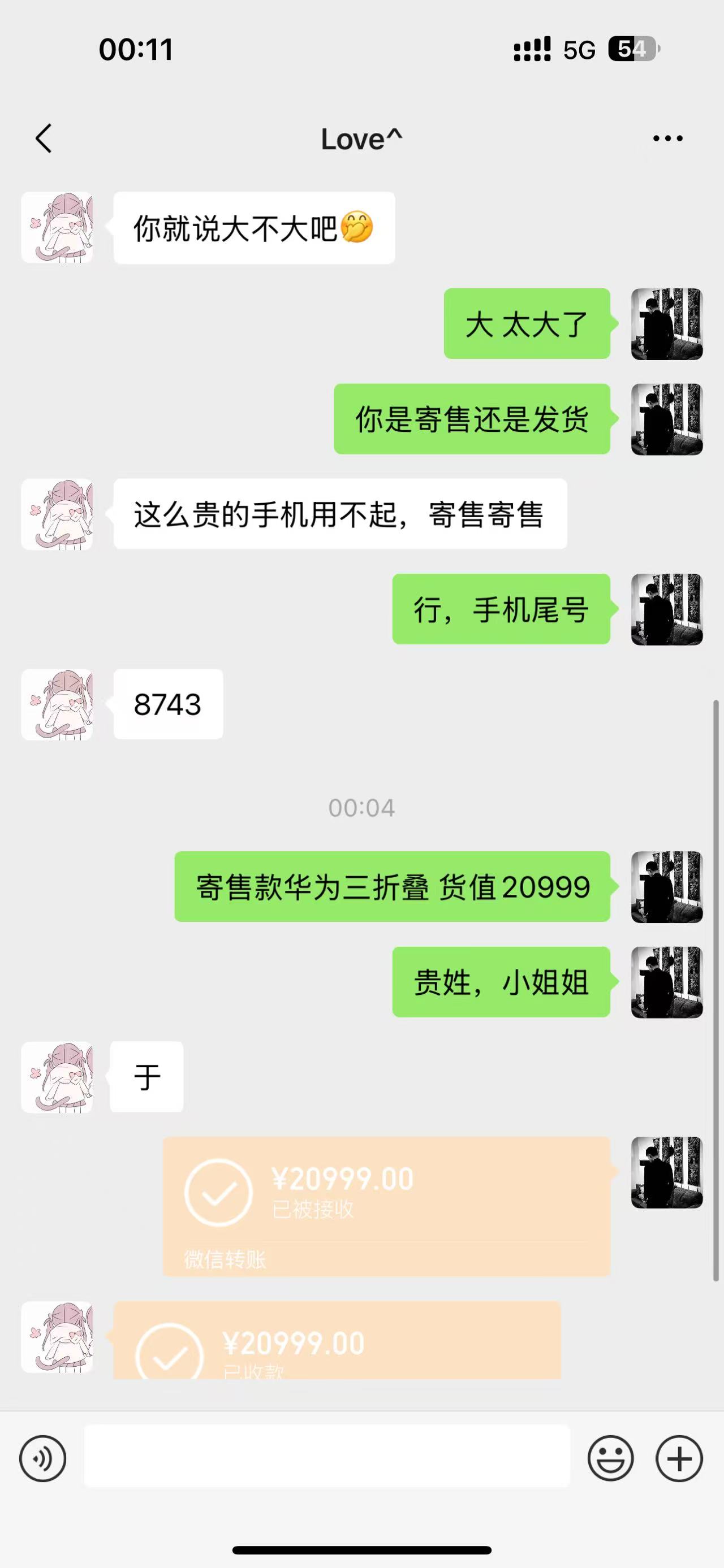Switch to voice message input
Screen dimensions: 724x1568
pos(42,1458)
